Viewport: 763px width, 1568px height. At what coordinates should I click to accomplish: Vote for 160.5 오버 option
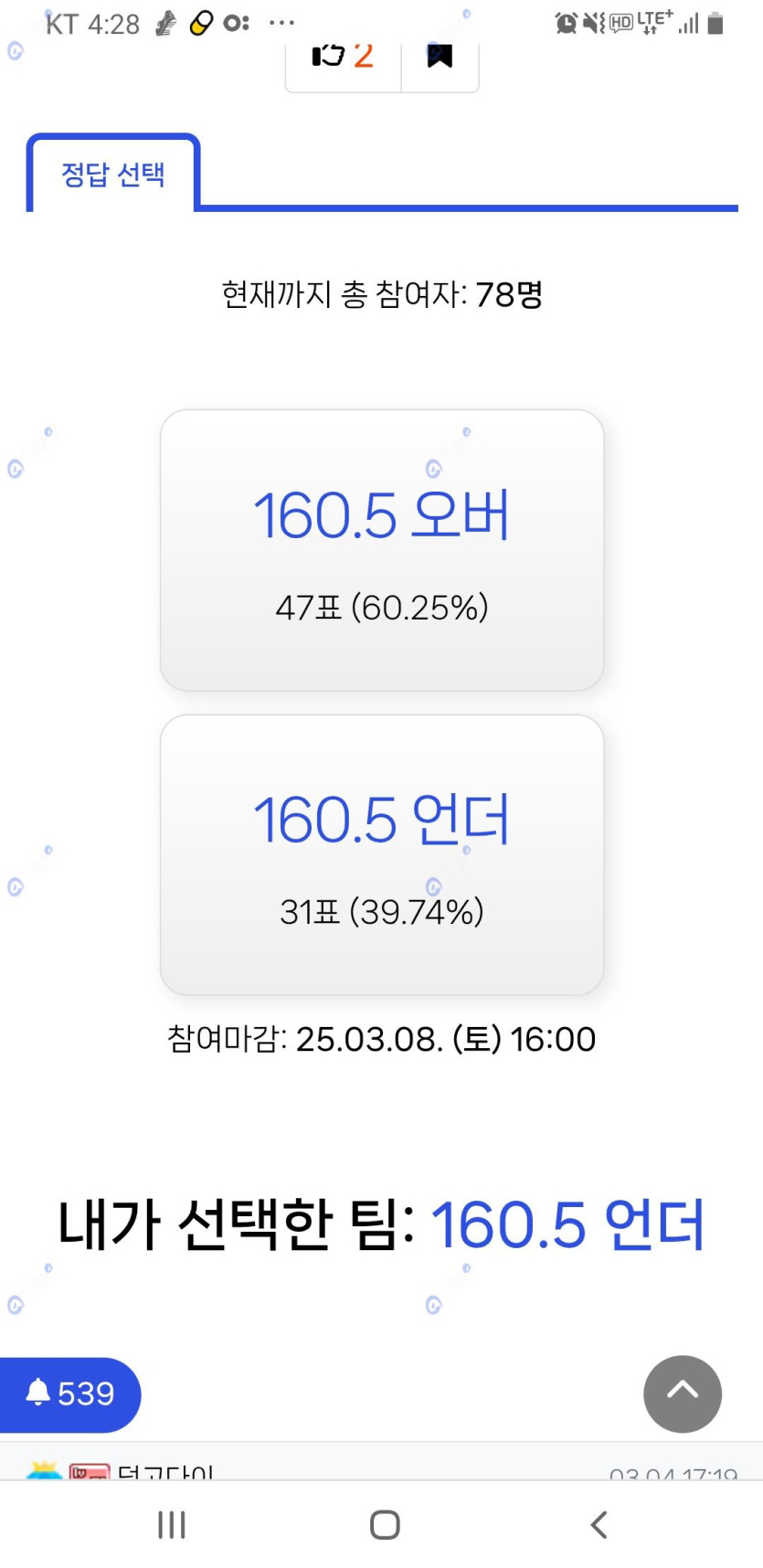coord(381,549)
